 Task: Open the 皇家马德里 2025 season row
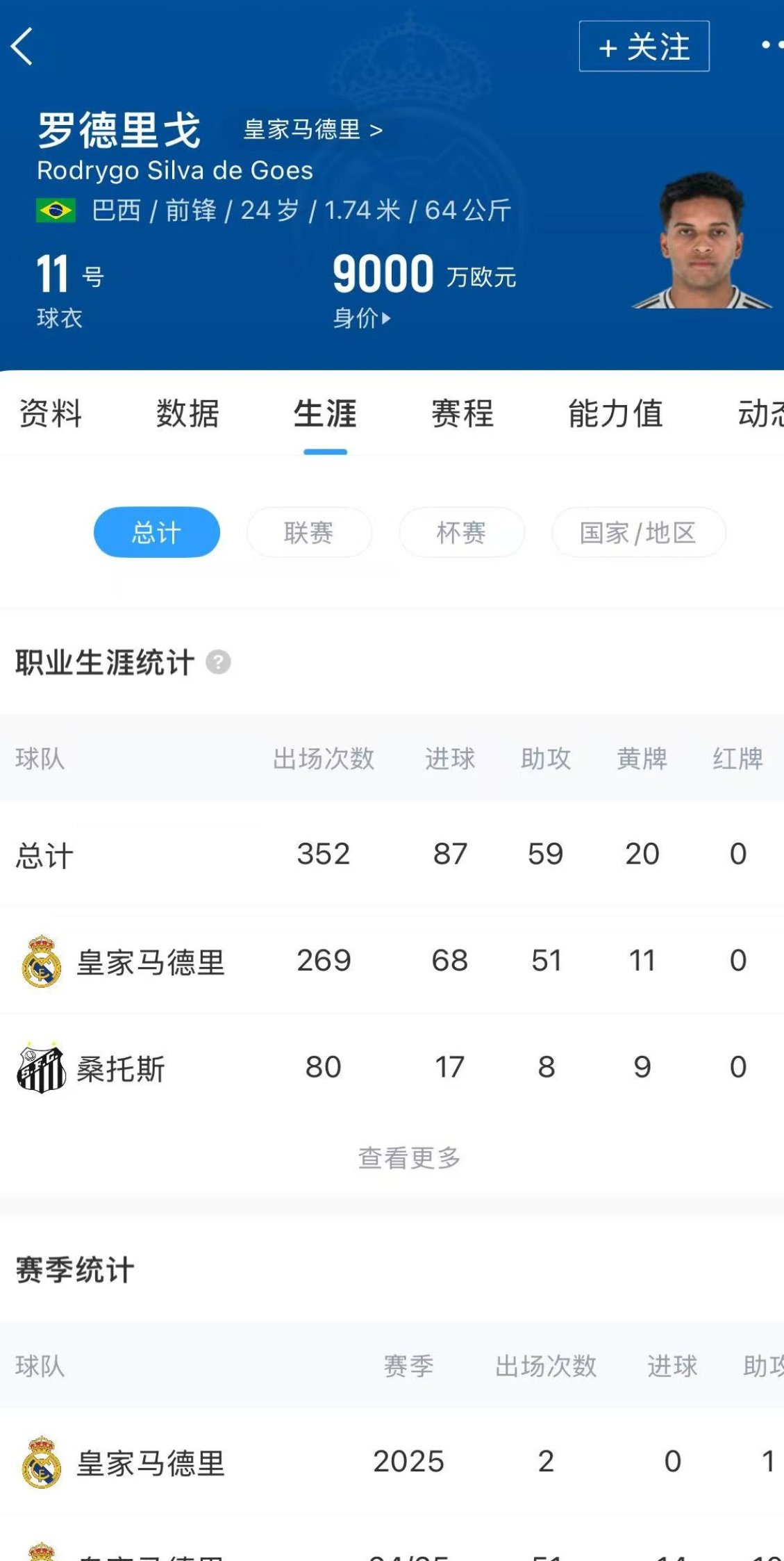[392, 1462]
